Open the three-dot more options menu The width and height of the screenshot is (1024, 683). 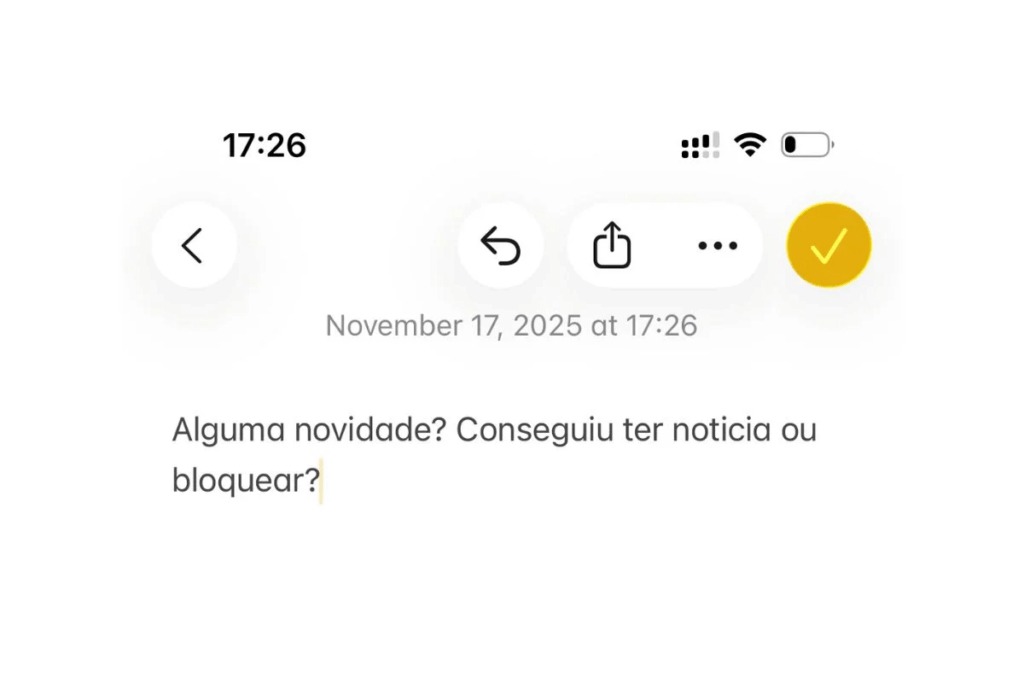717,245
